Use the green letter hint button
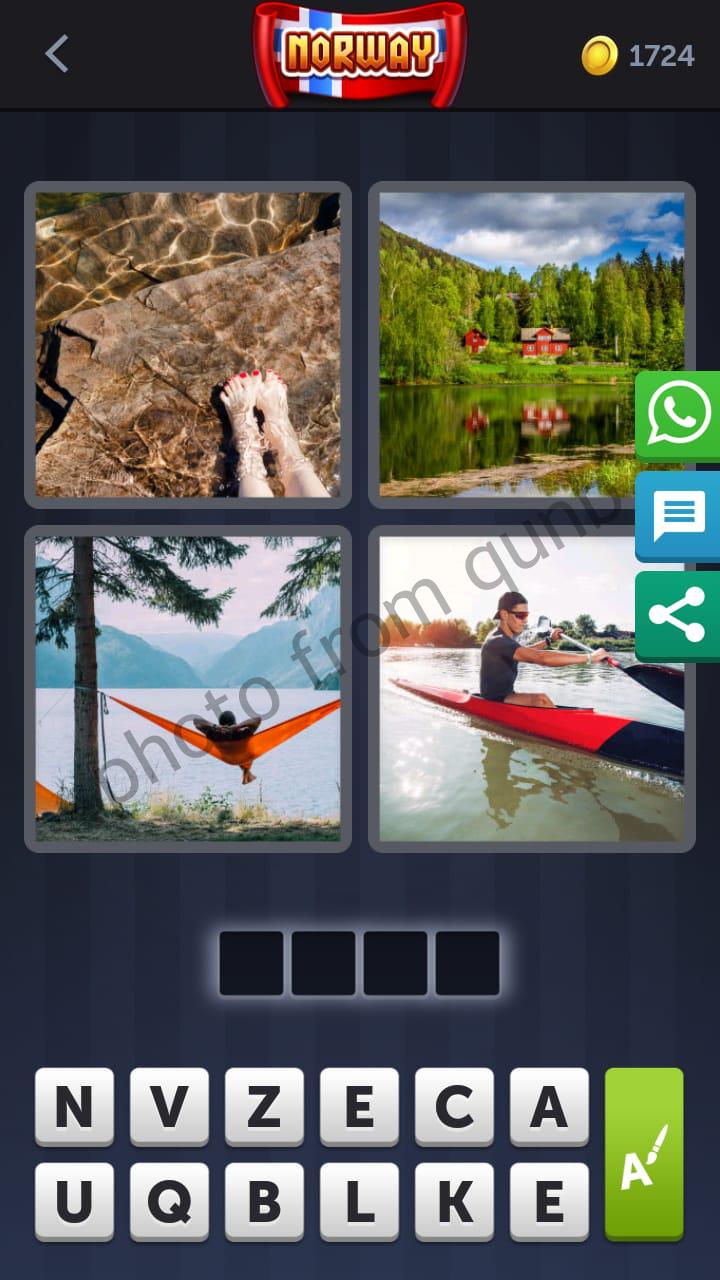720x1280 pixels. tap(644, 1154)
